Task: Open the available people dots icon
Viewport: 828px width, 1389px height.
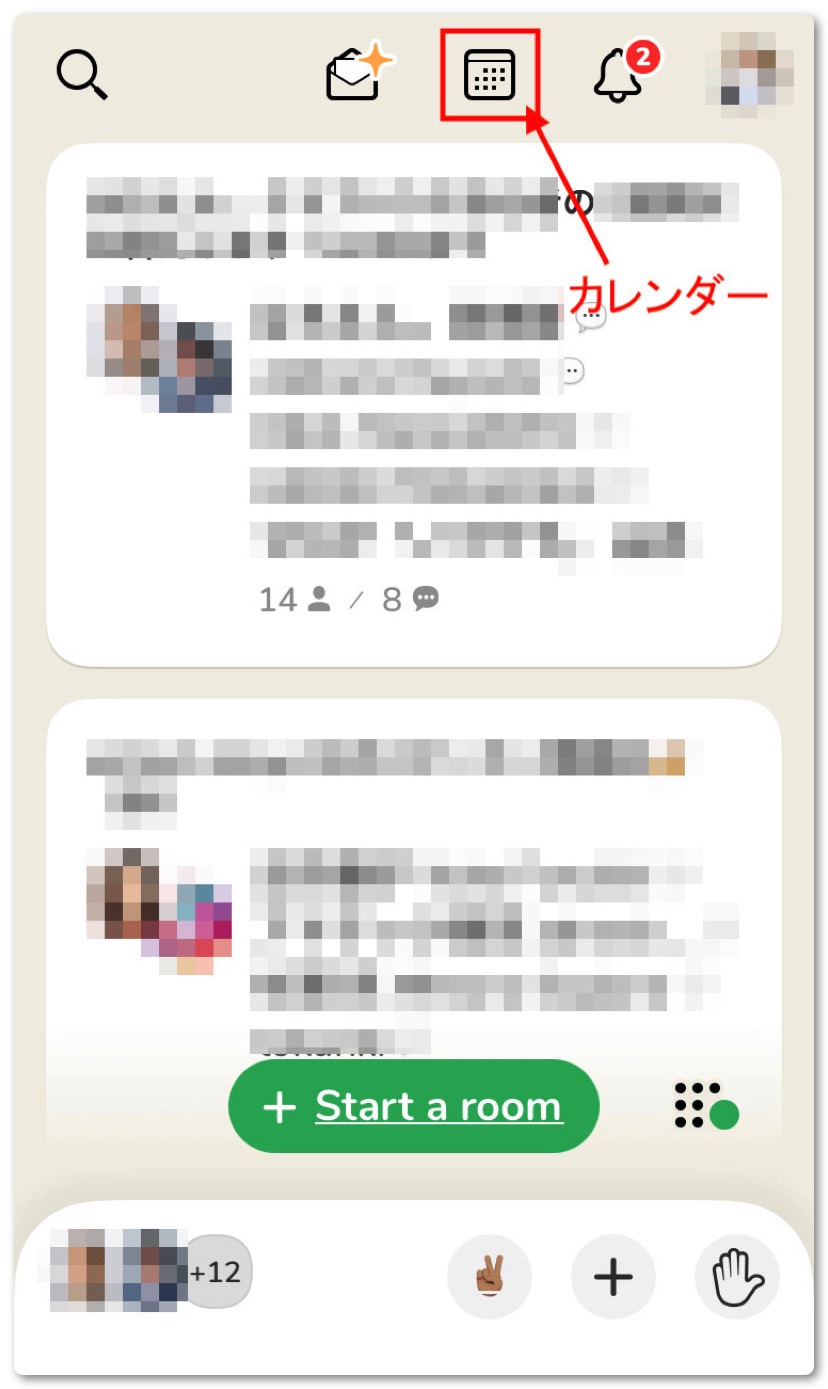Action: click(704, 1106)
